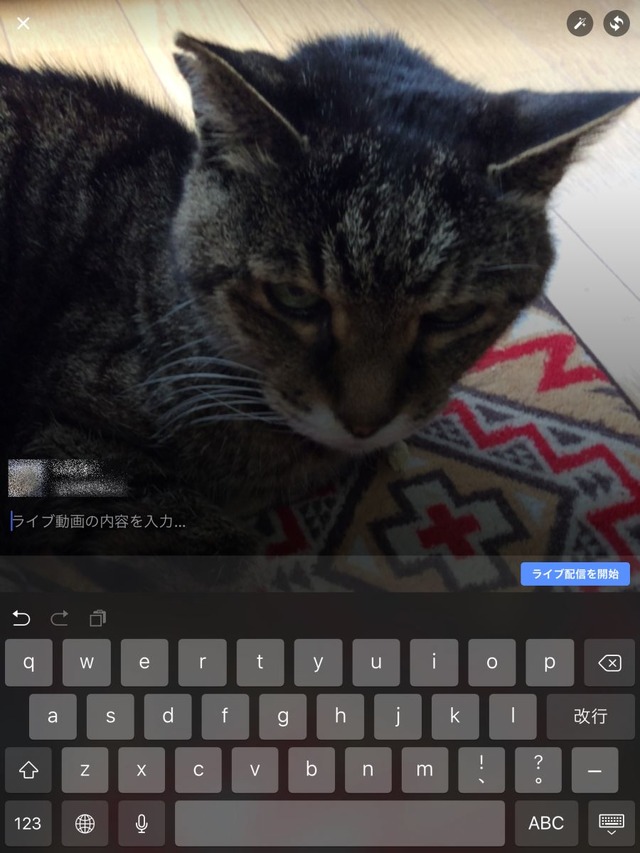The width and height of the screenshot is (640, 853).
Task: Flip the camera view
Action: (x=617, y=23)
